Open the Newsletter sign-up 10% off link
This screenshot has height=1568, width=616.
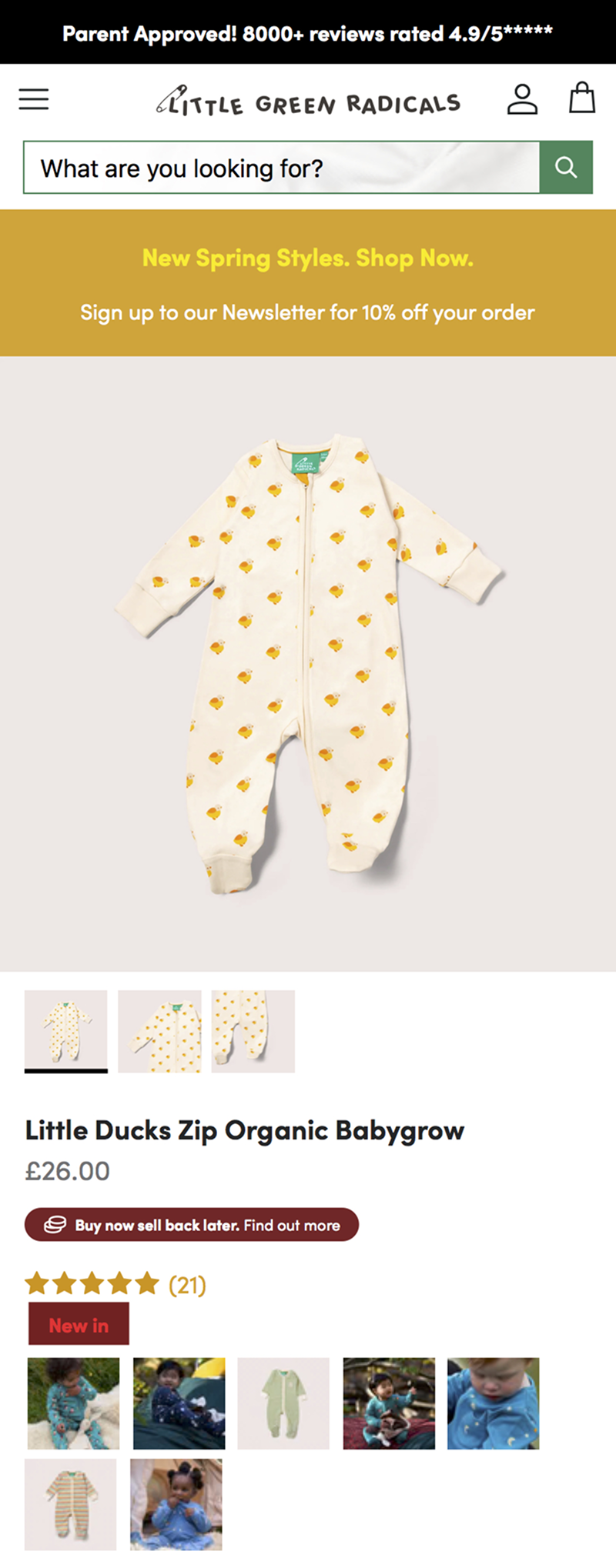308,312
